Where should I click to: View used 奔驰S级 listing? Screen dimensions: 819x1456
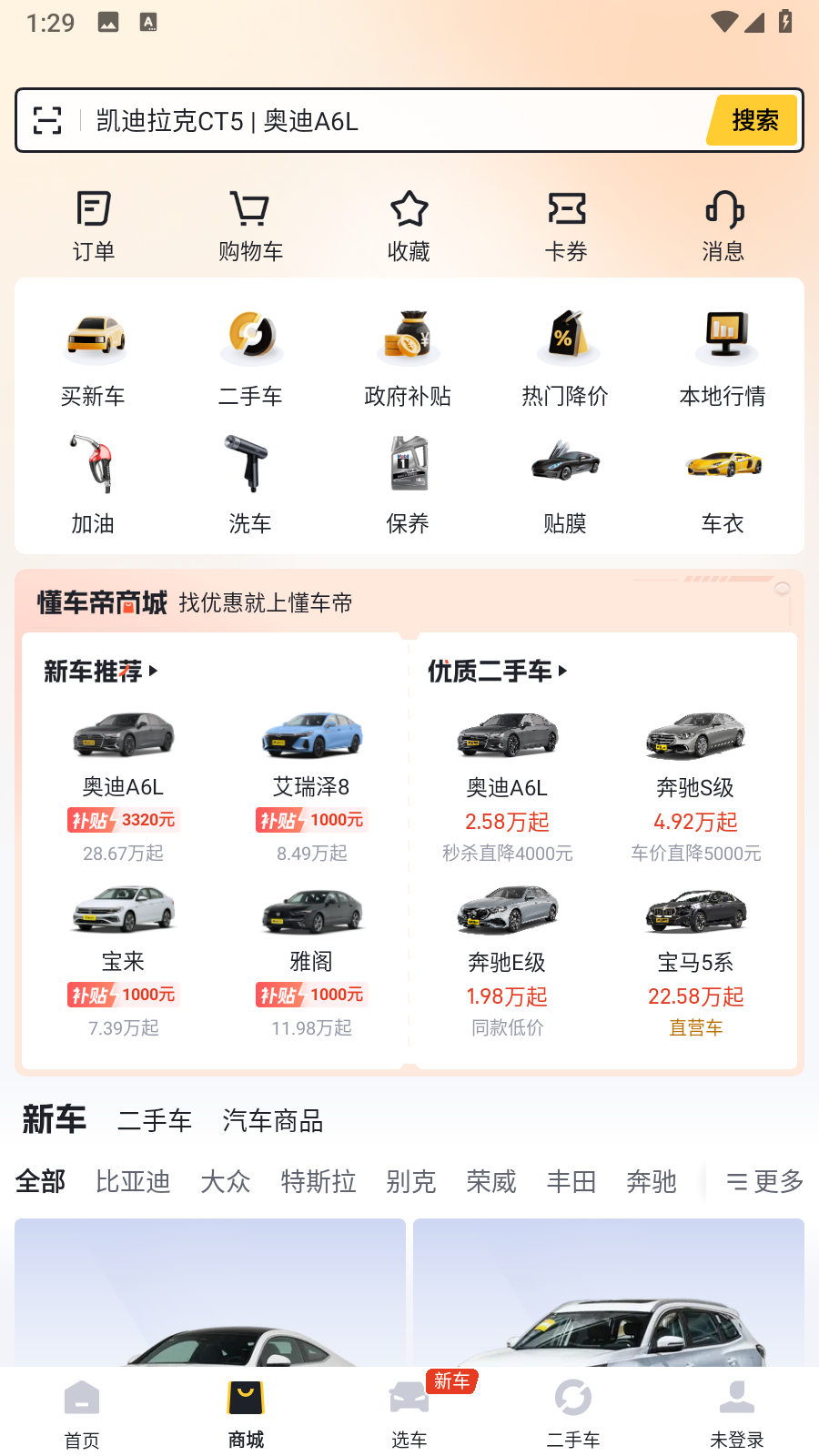click(695, 783)
